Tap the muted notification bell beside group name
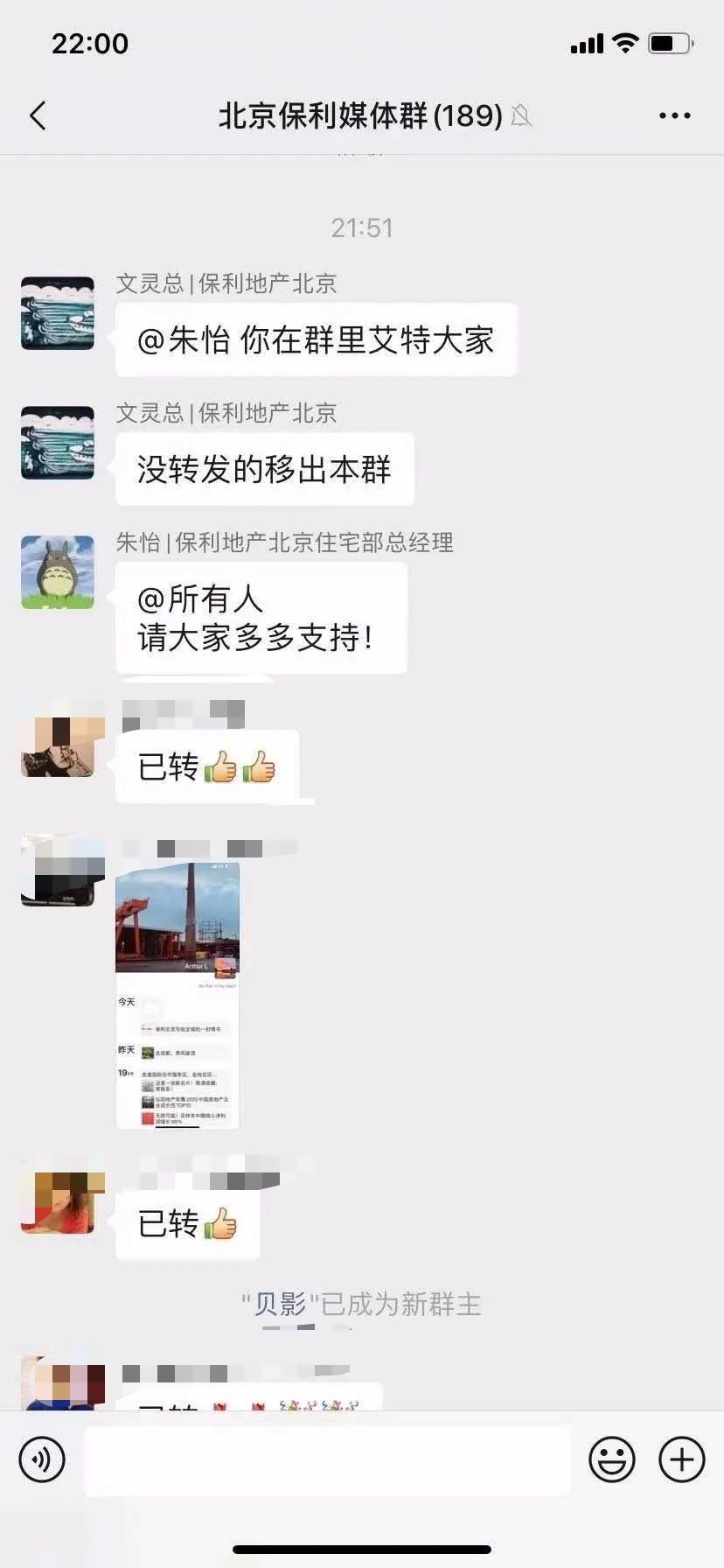Image resolution: width=724 pixels, height=1568 pixels. (x=522, y=115)
